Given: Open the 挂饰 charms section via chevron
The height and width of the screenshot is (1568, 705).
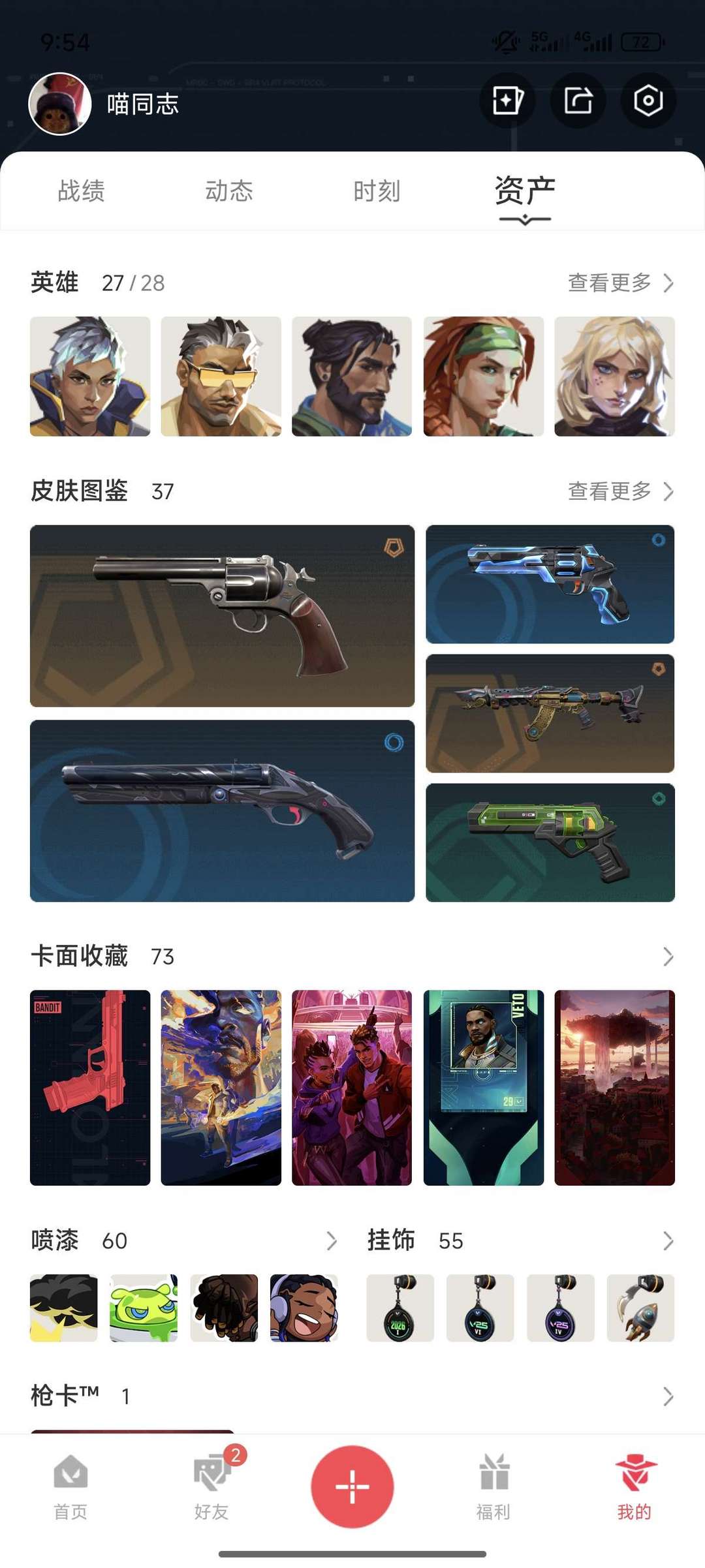Looking at the screenshot, I should [668, 1240].
